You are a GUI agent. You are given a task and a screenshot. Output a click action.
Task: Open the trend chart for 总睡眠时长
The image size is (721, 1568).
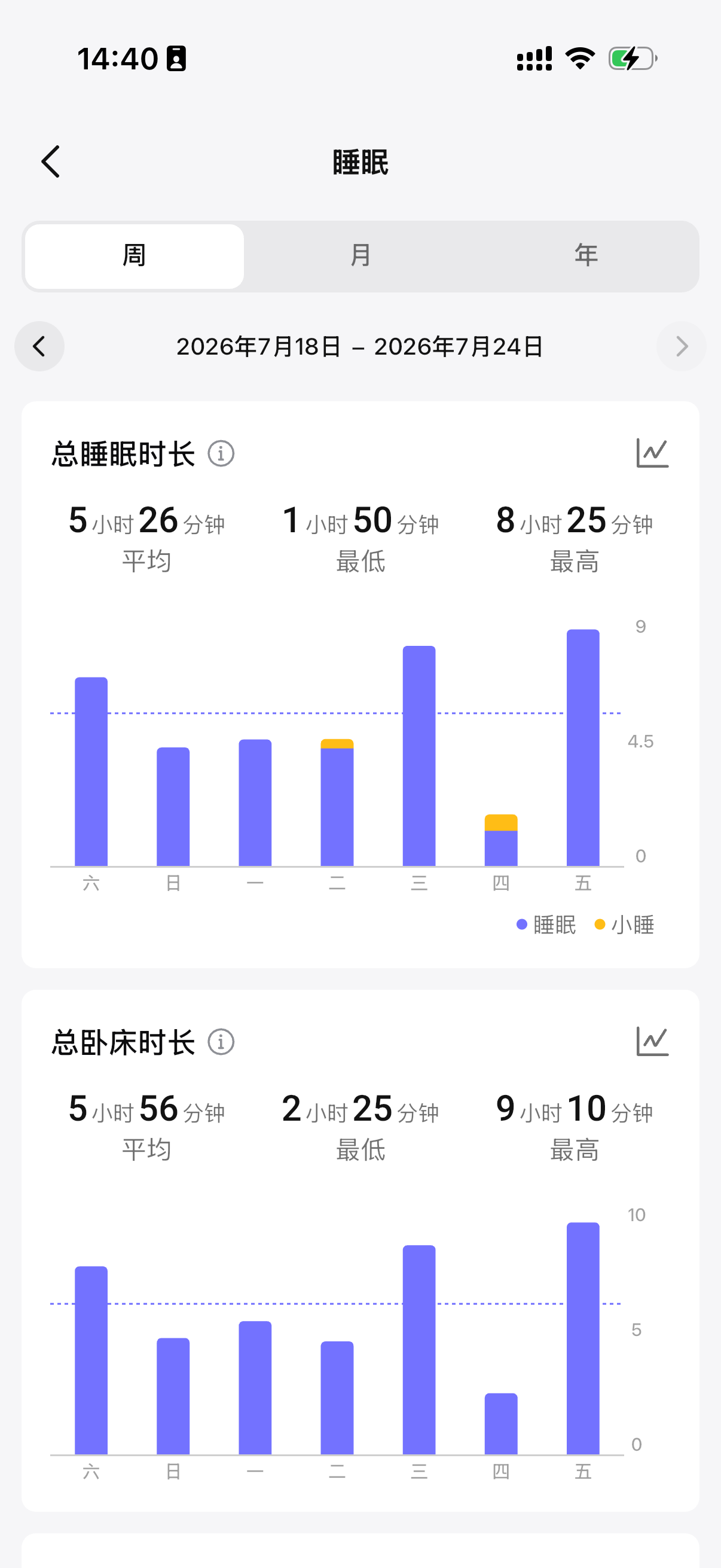tap(652, 453)
